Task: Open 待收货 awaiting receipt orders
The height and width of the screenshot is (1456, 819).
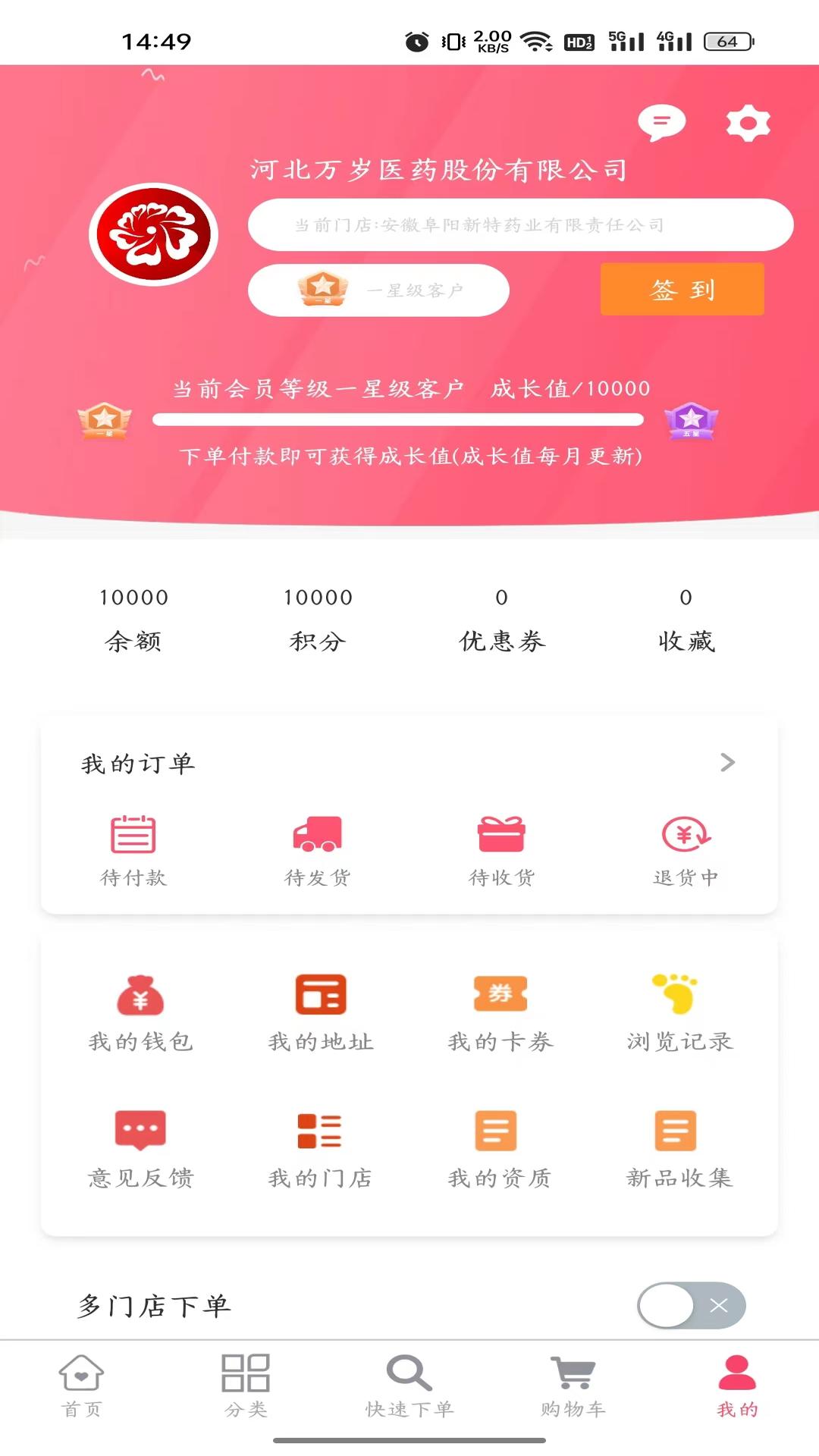Action: (x=501, y=850)
